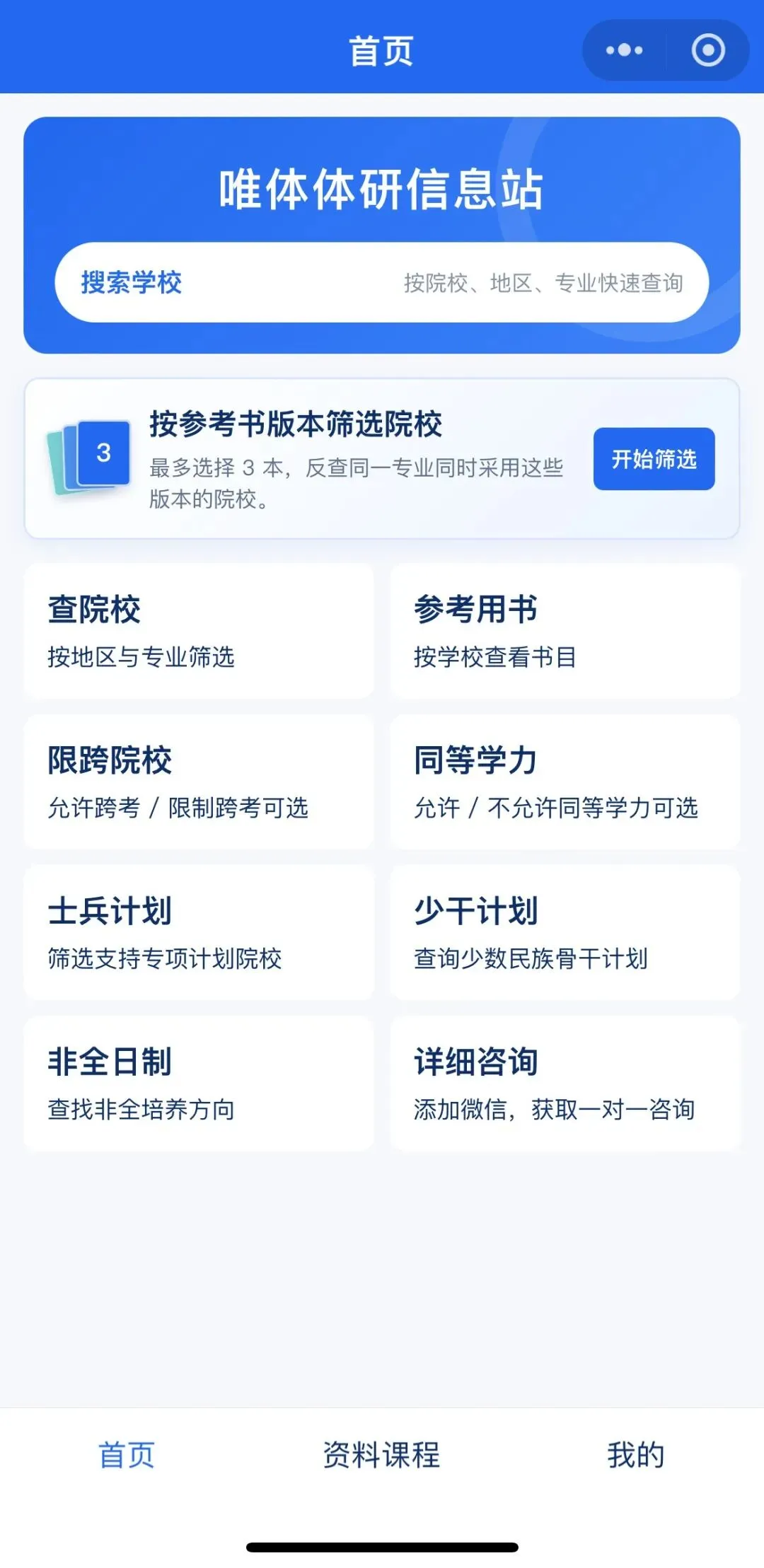Open the 详细咨询 card

(565, 1083)
